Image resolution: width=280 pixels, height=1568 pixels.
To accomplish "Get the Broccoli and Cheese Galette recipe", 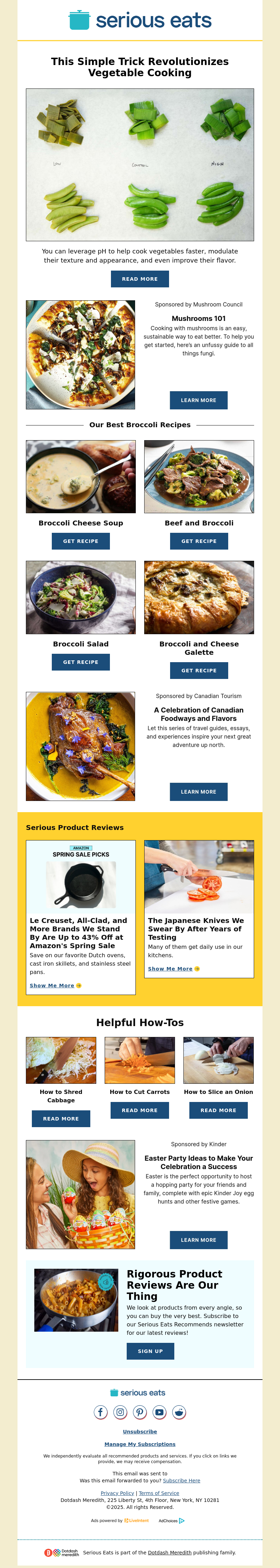I will pos(199,670).
